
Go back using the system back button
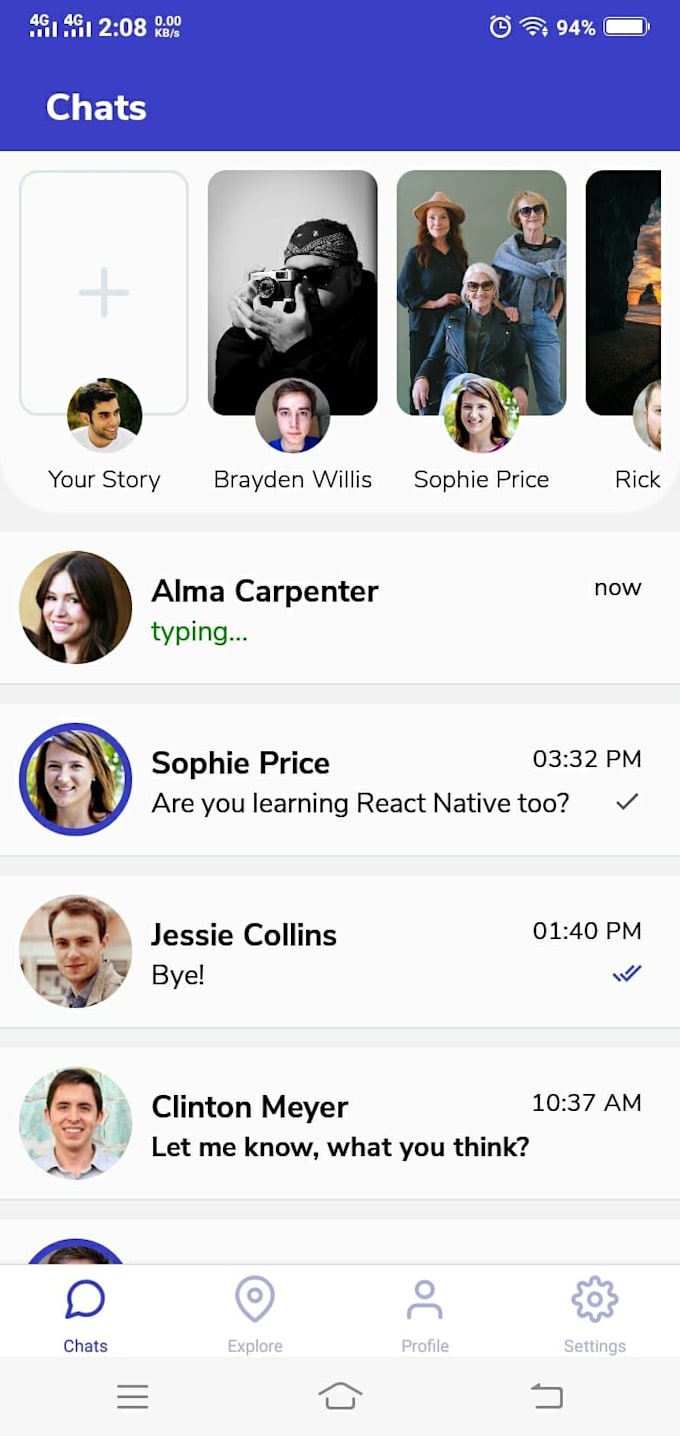click(546, 1396)
